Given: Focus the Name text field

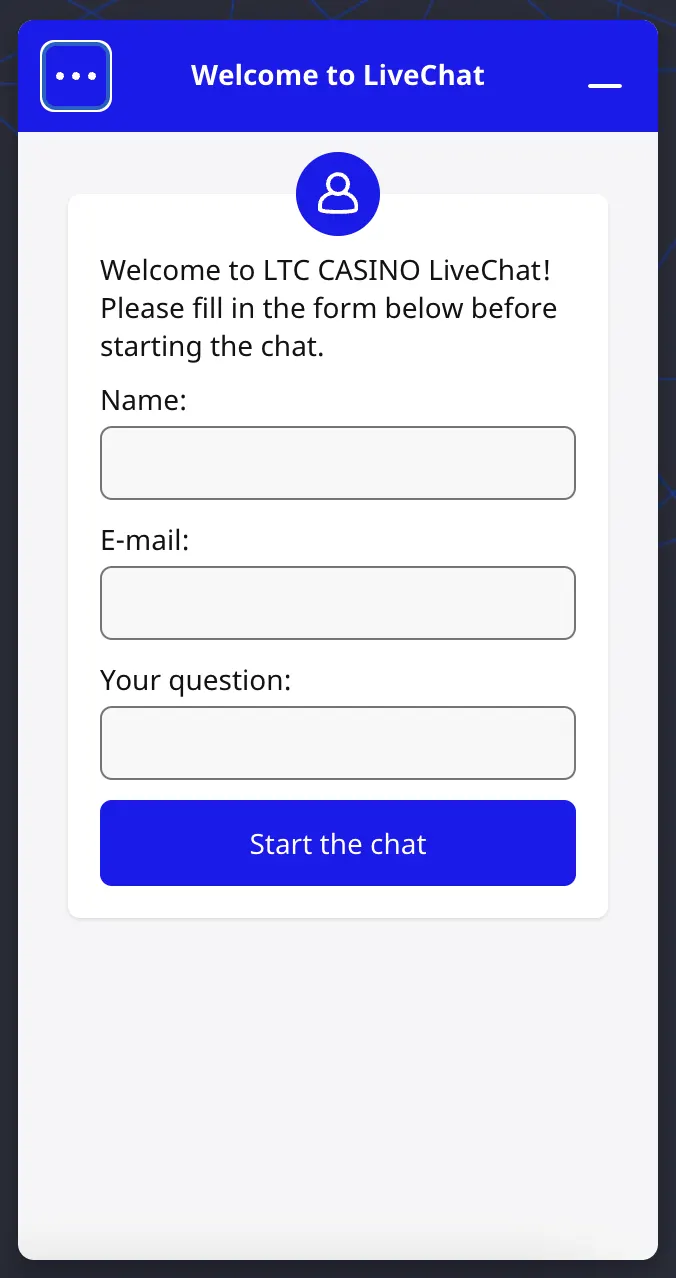Looking at the screenshot, I should pyautogui.click(x=338, y=463).
